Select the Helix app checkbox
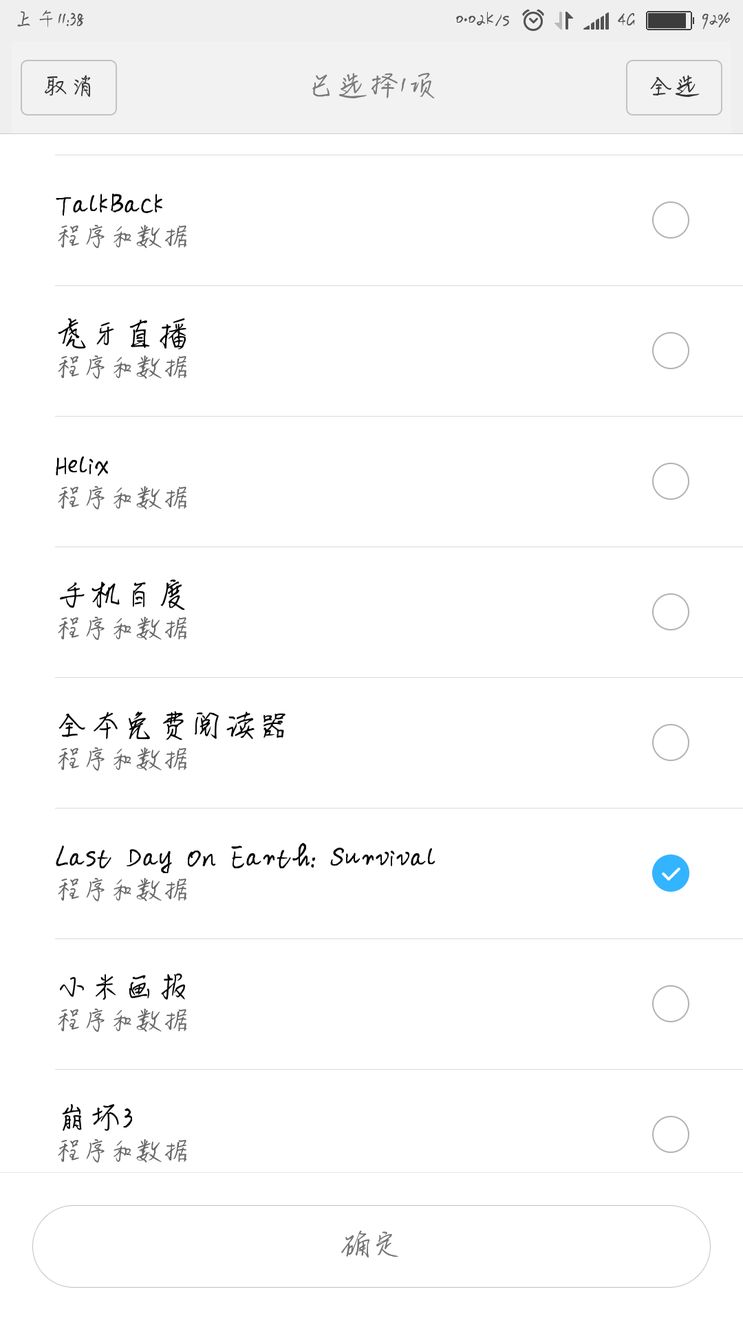743x1320 pixels. tap(671, 481)
